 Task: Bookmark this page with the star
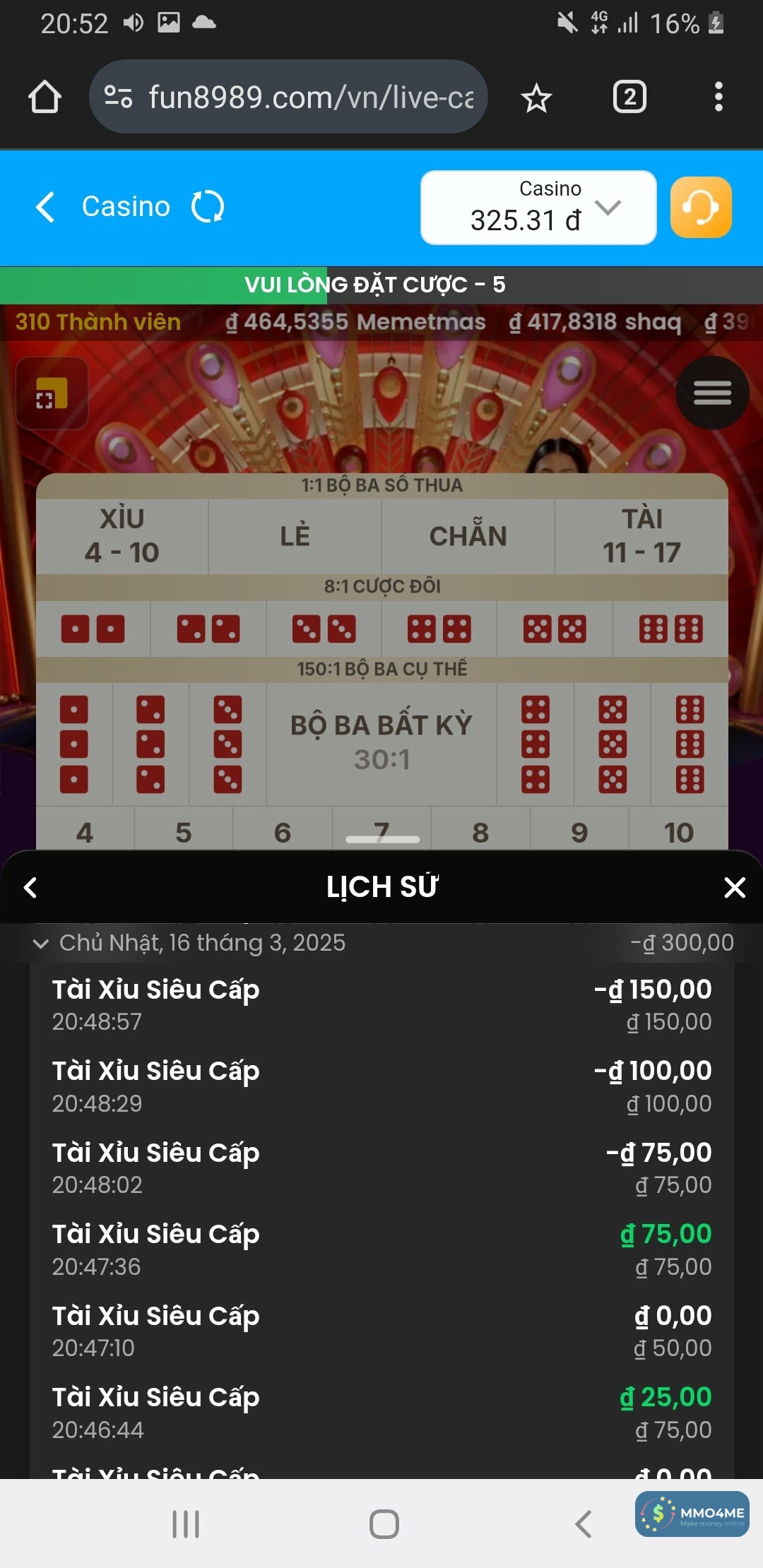536,97
